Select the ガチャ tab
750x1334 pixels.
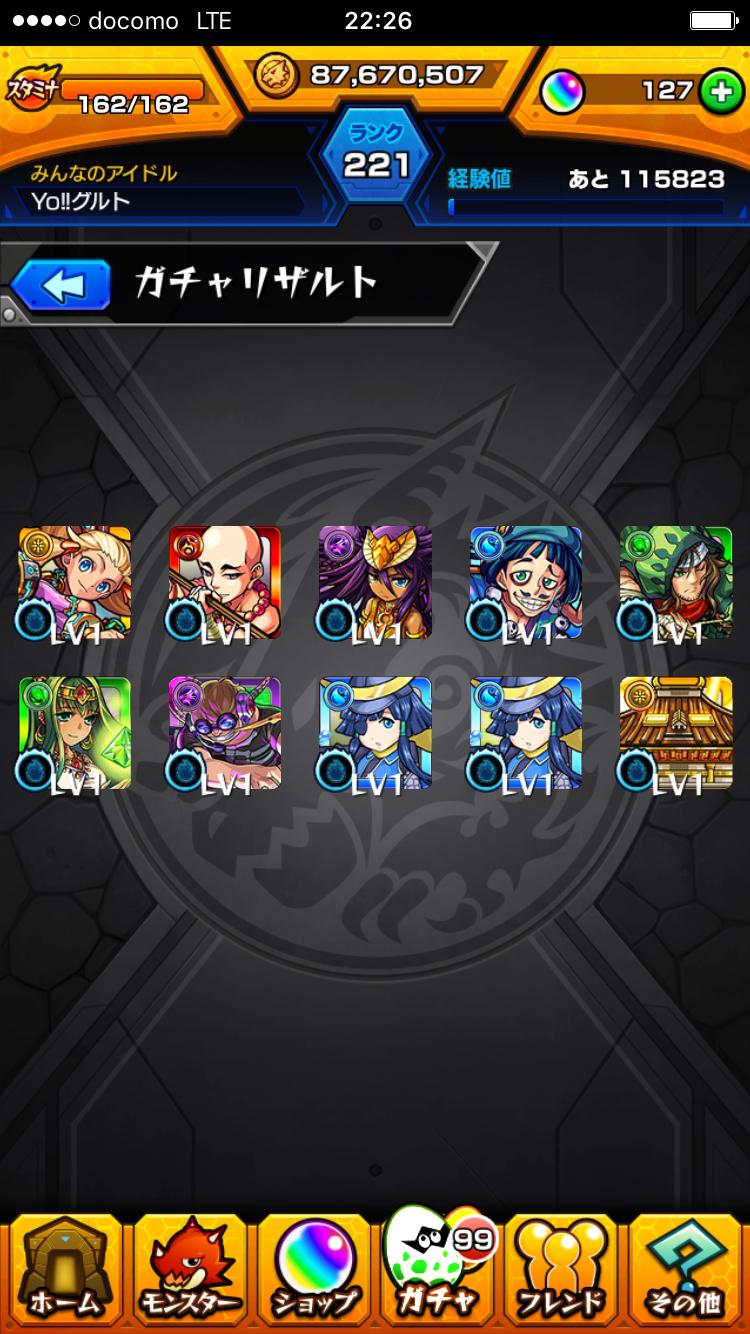pos(437,1265)
